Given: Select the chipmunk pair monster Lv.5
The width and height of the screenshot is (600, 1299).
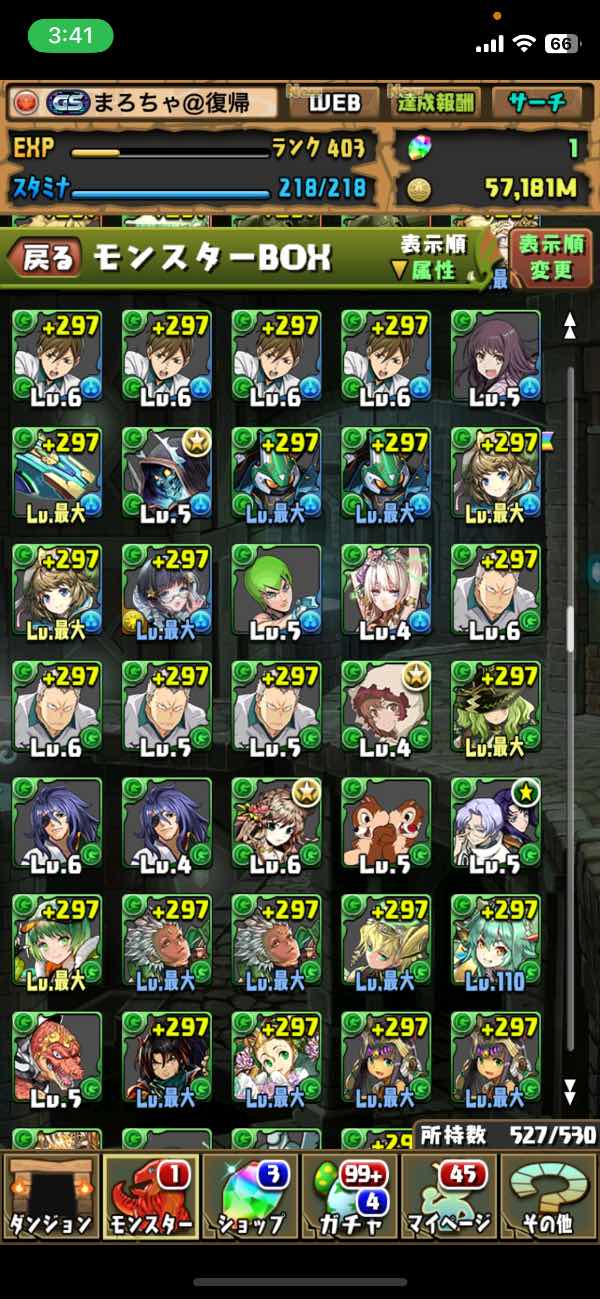Looking at the screenshot, I should click(x=385, y=826).
